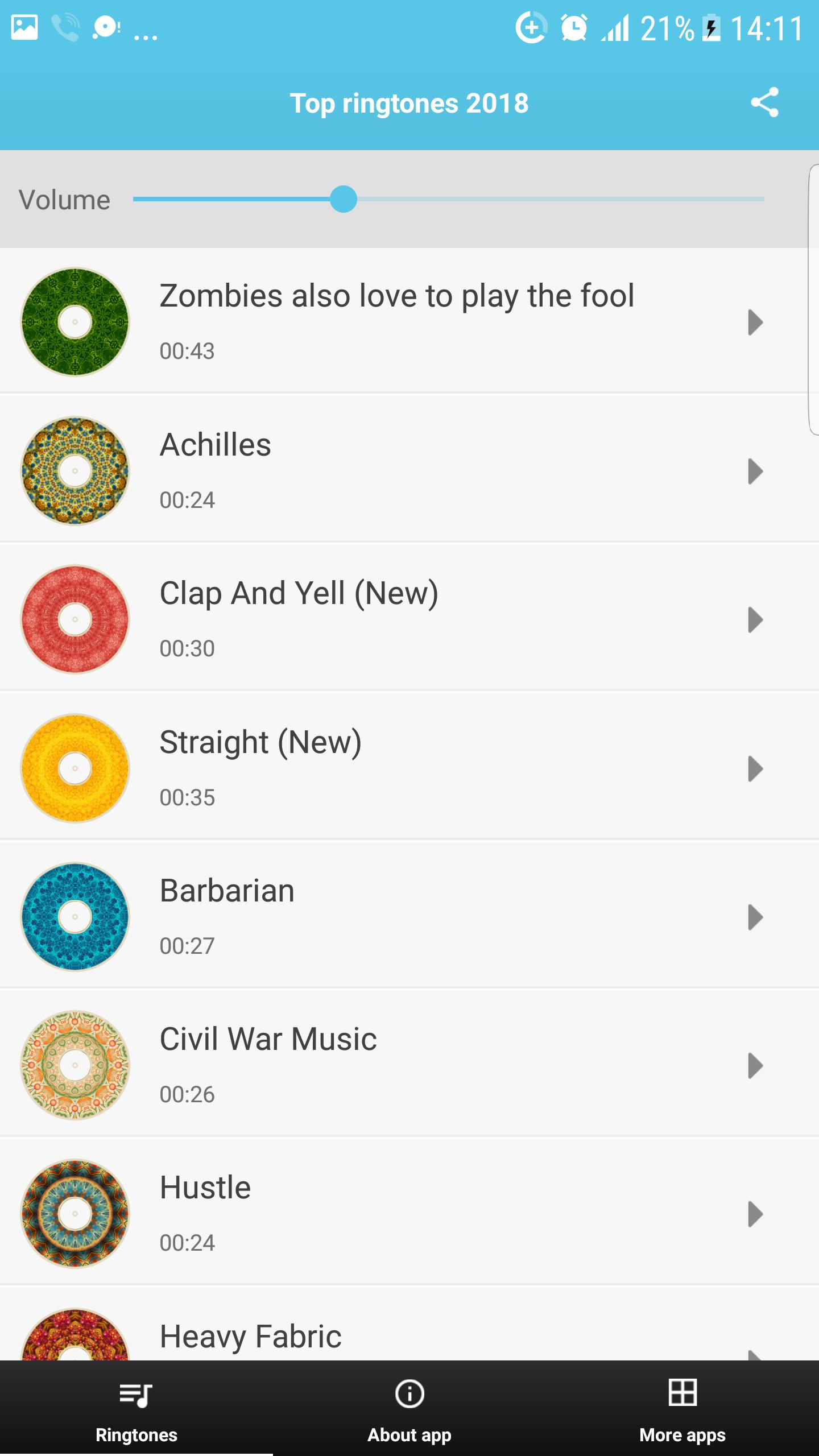Select the Clap And Yell (New) ringtone
This screenshot has width=819, height=1456.
(299, 594)
